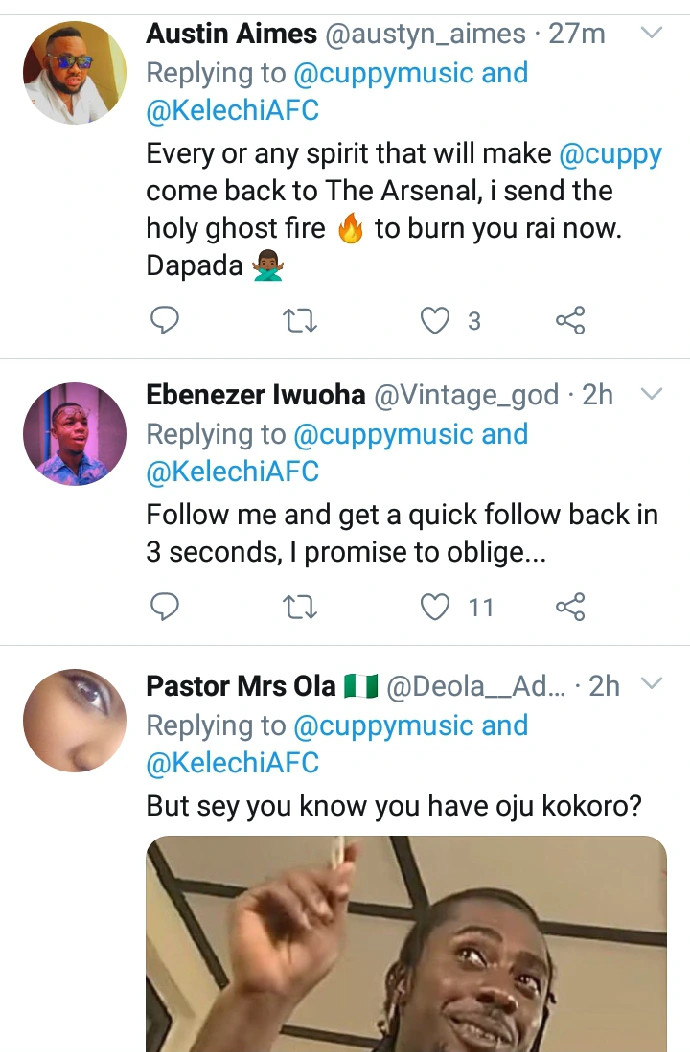The width and height of the screenshot is (690, 1052).
Task: Reply to Austin Aimes' tweet
Action: pyautogui.click(x=164, y=320)
